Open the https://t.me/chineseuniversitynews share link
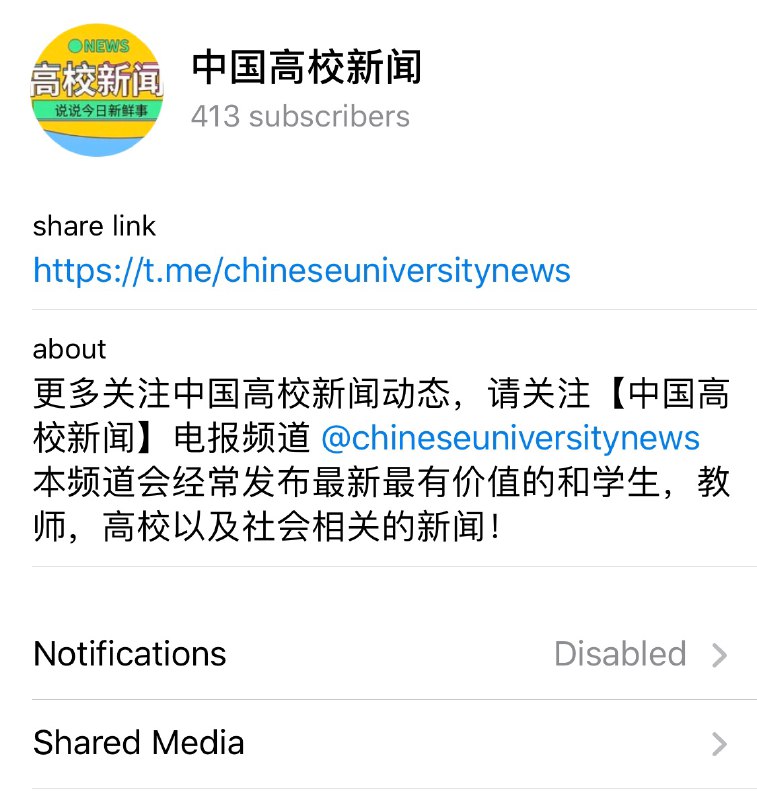 click(x=301, y=271)
